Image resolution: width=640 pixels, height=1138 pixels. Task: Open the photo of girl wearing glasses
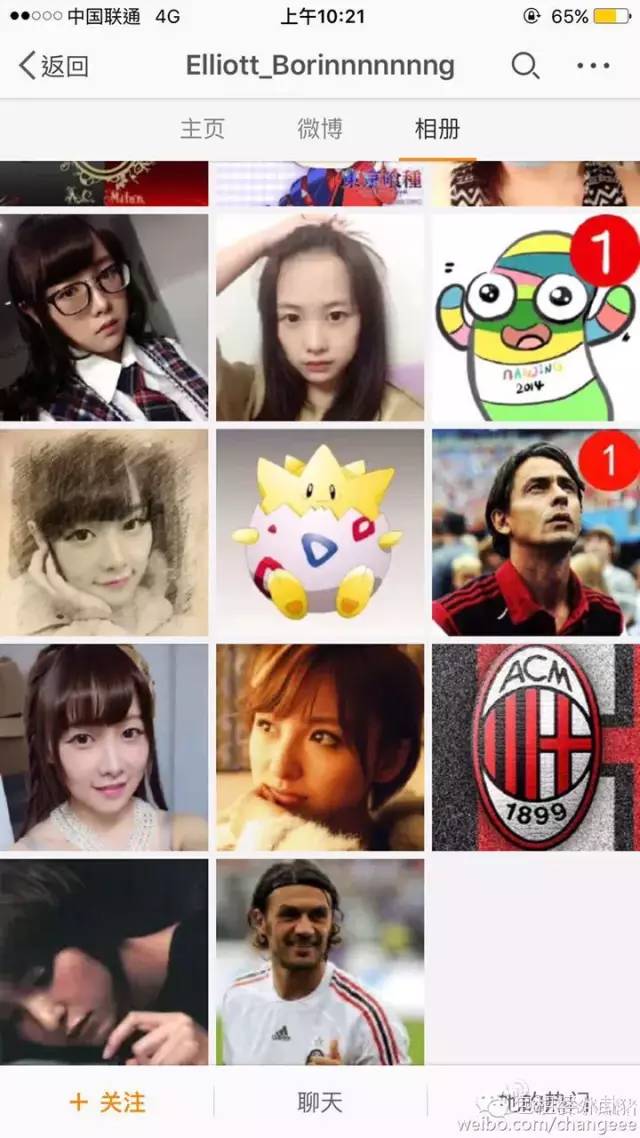click(104, 317)
